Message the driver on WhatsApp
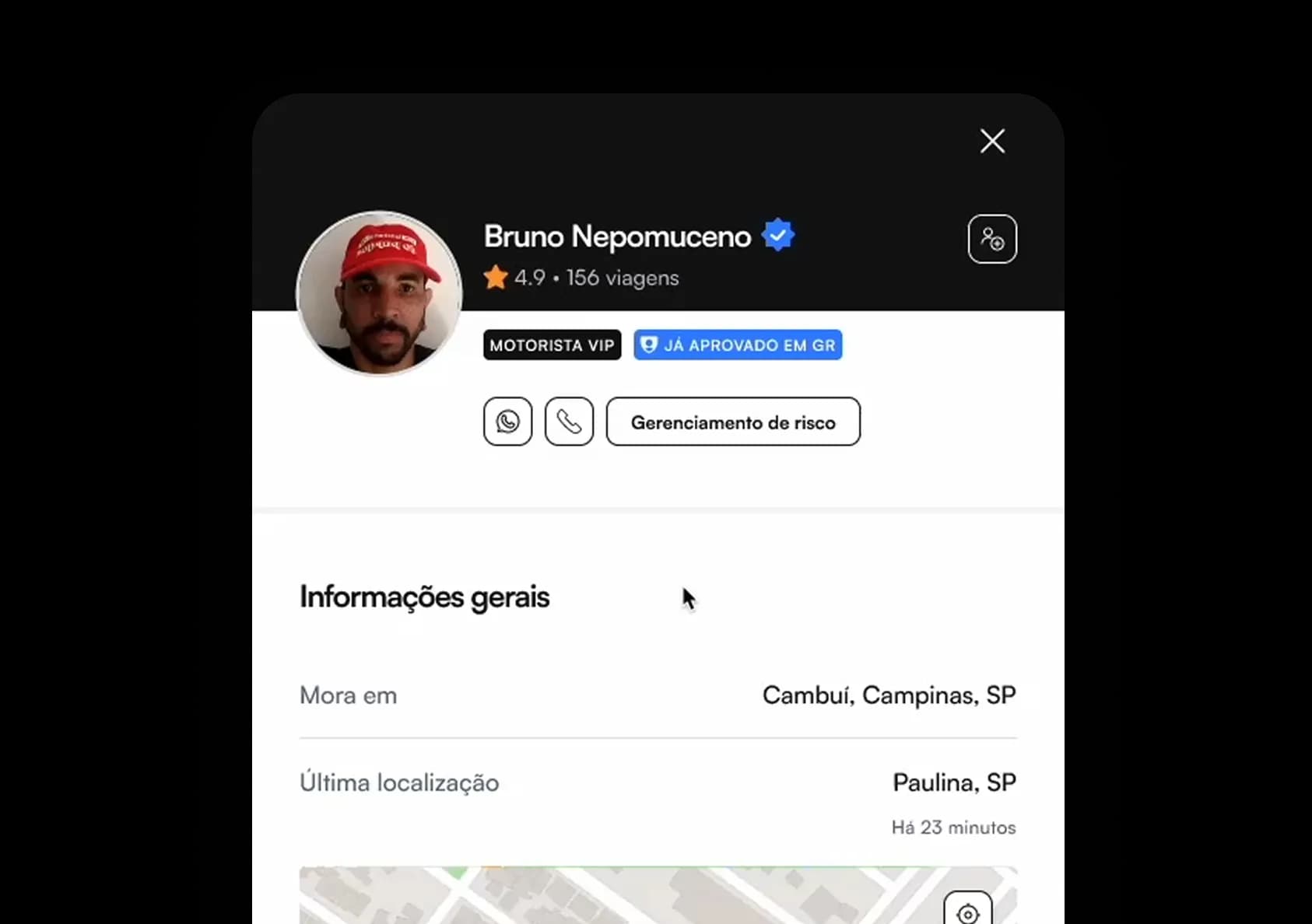 507,422
